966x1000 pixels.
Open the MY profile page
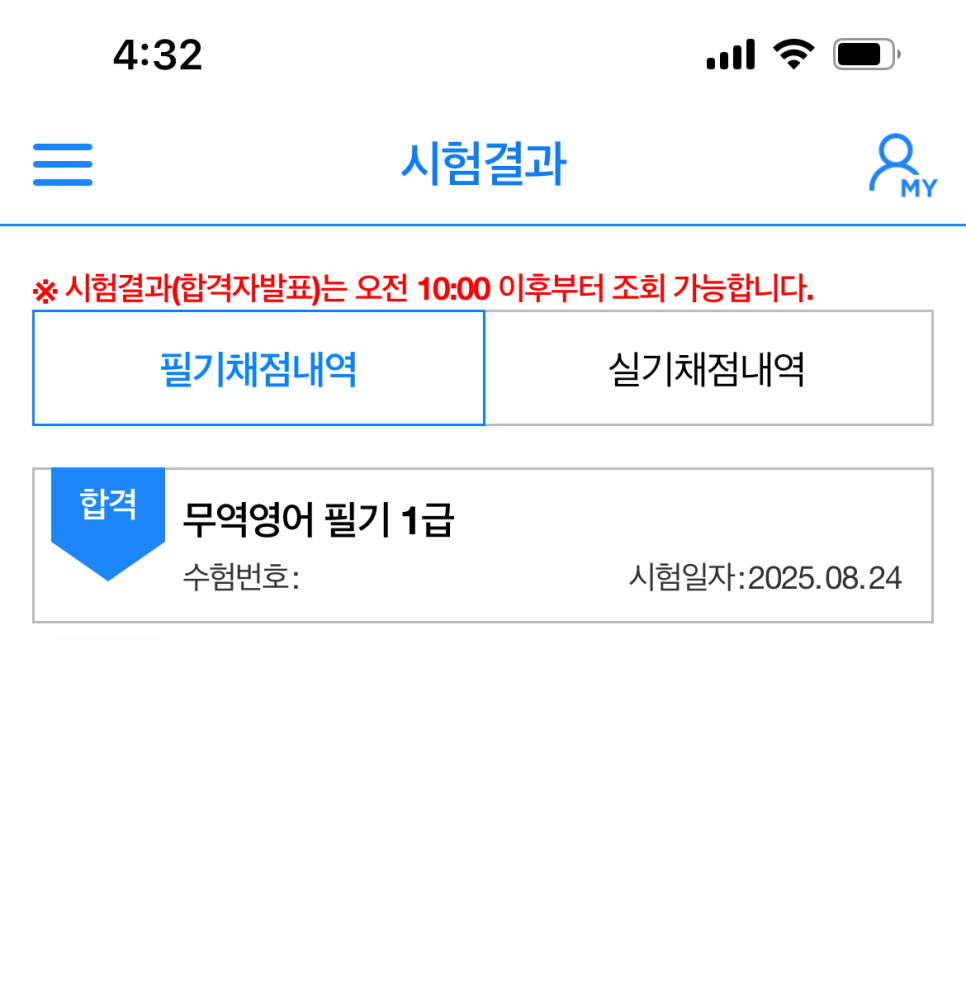(x=902, y=166)
